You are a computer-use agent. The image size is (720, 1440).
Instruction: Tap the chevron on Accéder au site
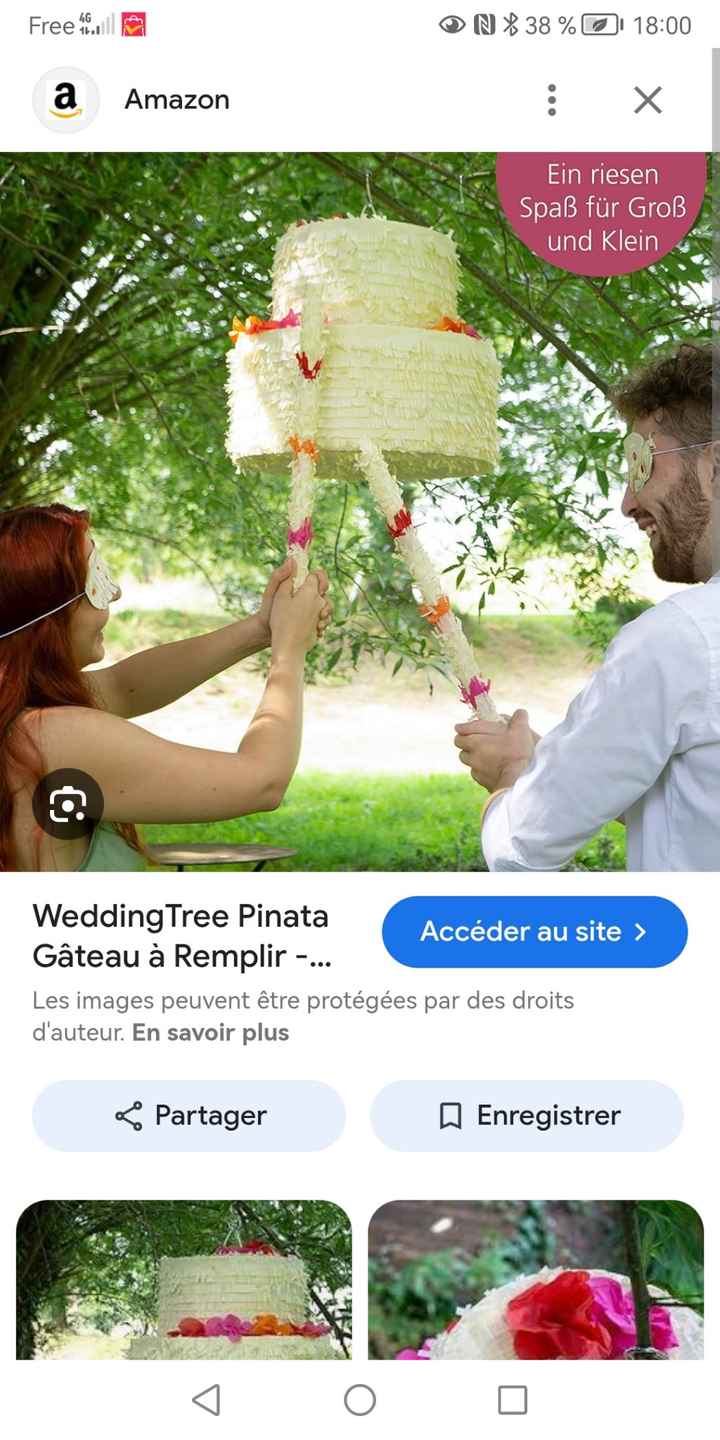[x=639, y=931]
